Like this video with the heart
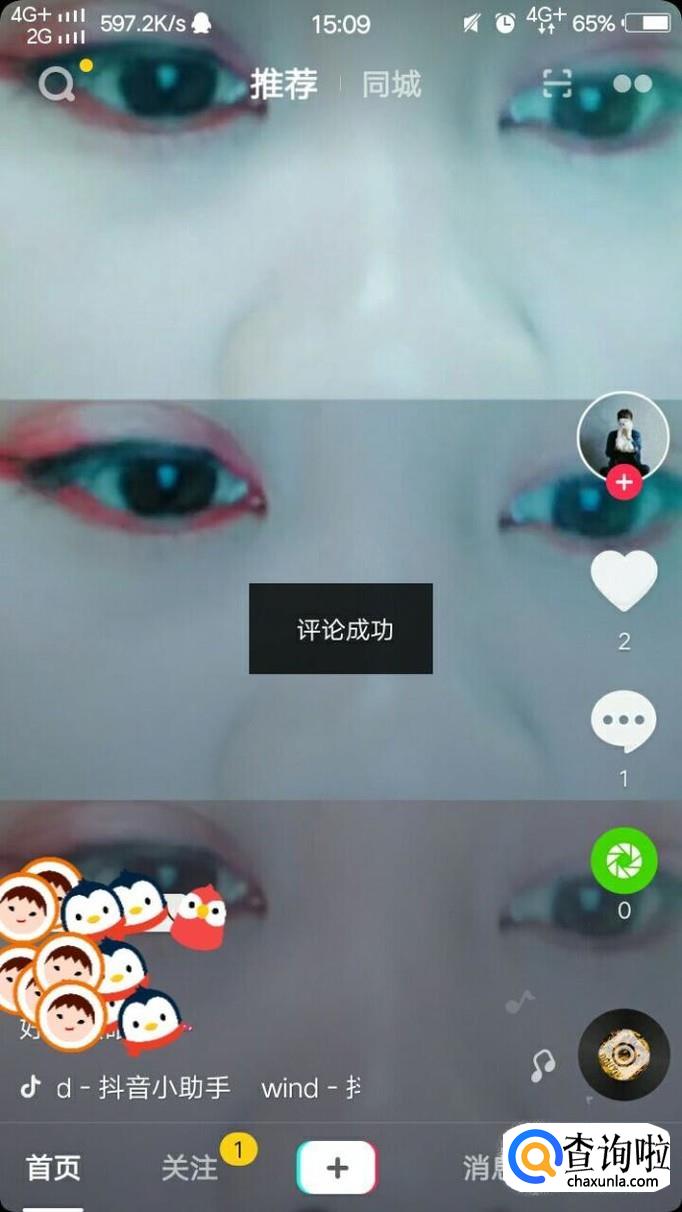 click(x=624, y=580)
